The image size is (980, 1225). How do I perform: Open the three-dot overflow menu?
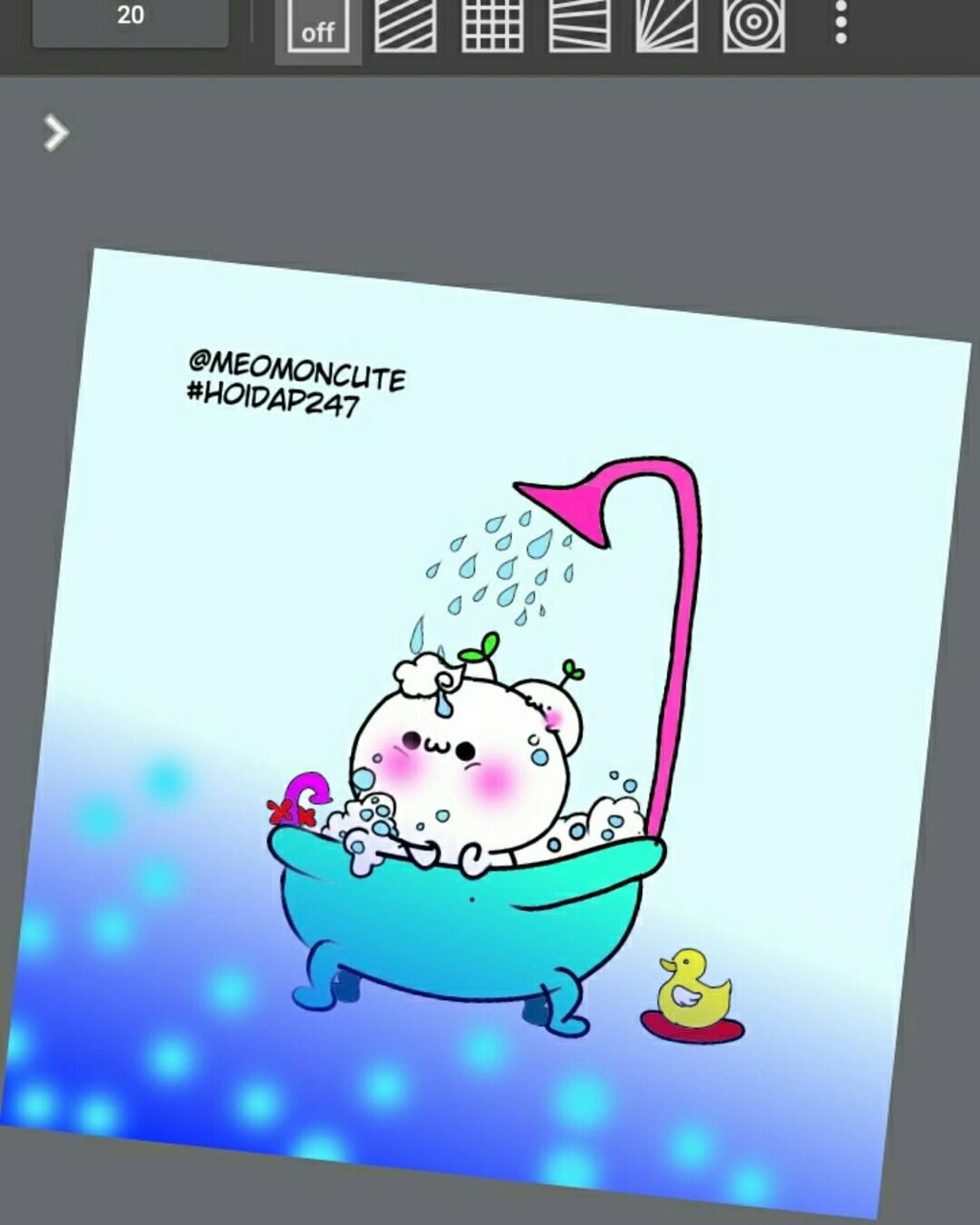click(840, 22)
